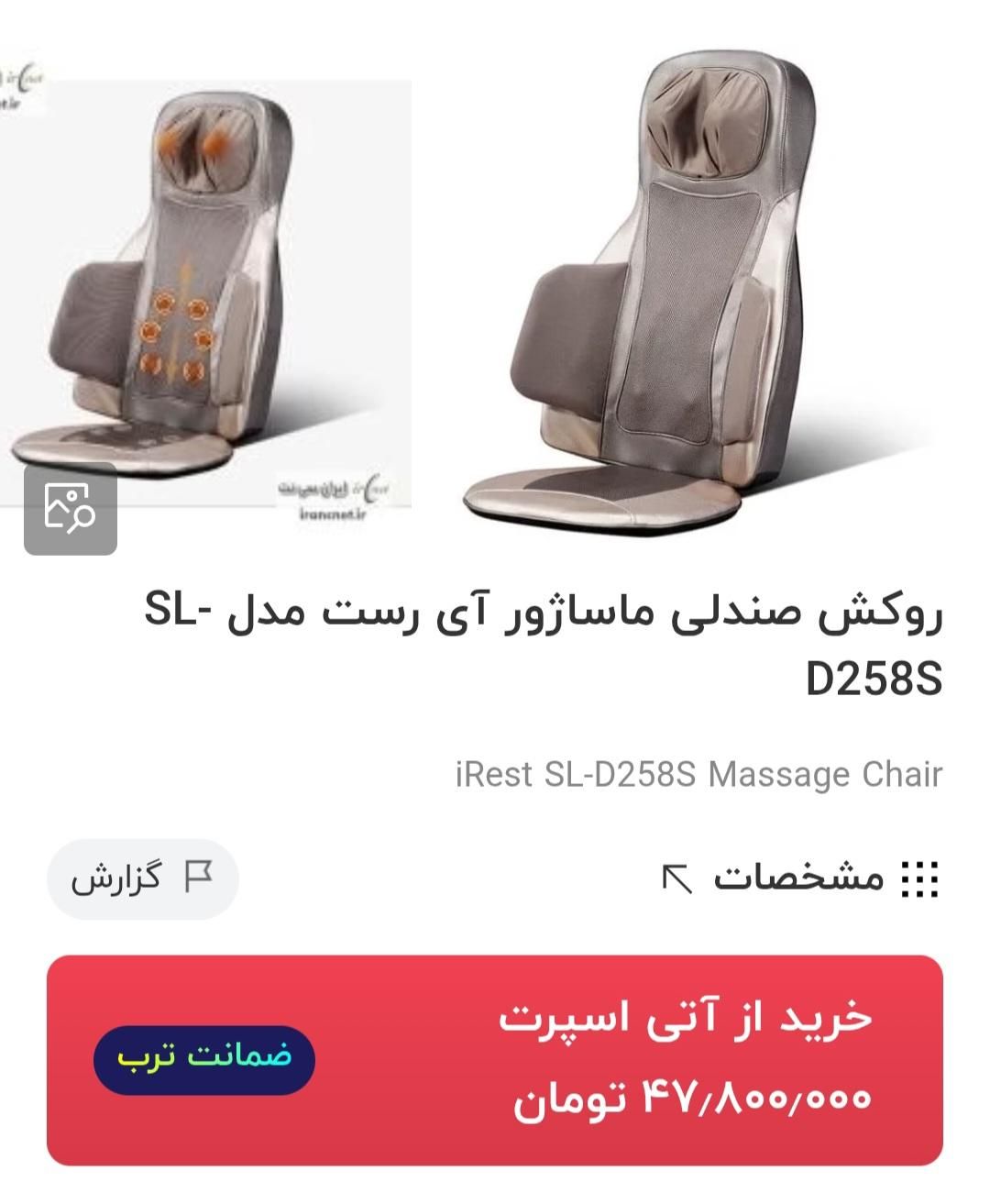The height and width of the screenshot is (1204, 990).
Task: Open مشخصات product specifications
Action: 799,878
